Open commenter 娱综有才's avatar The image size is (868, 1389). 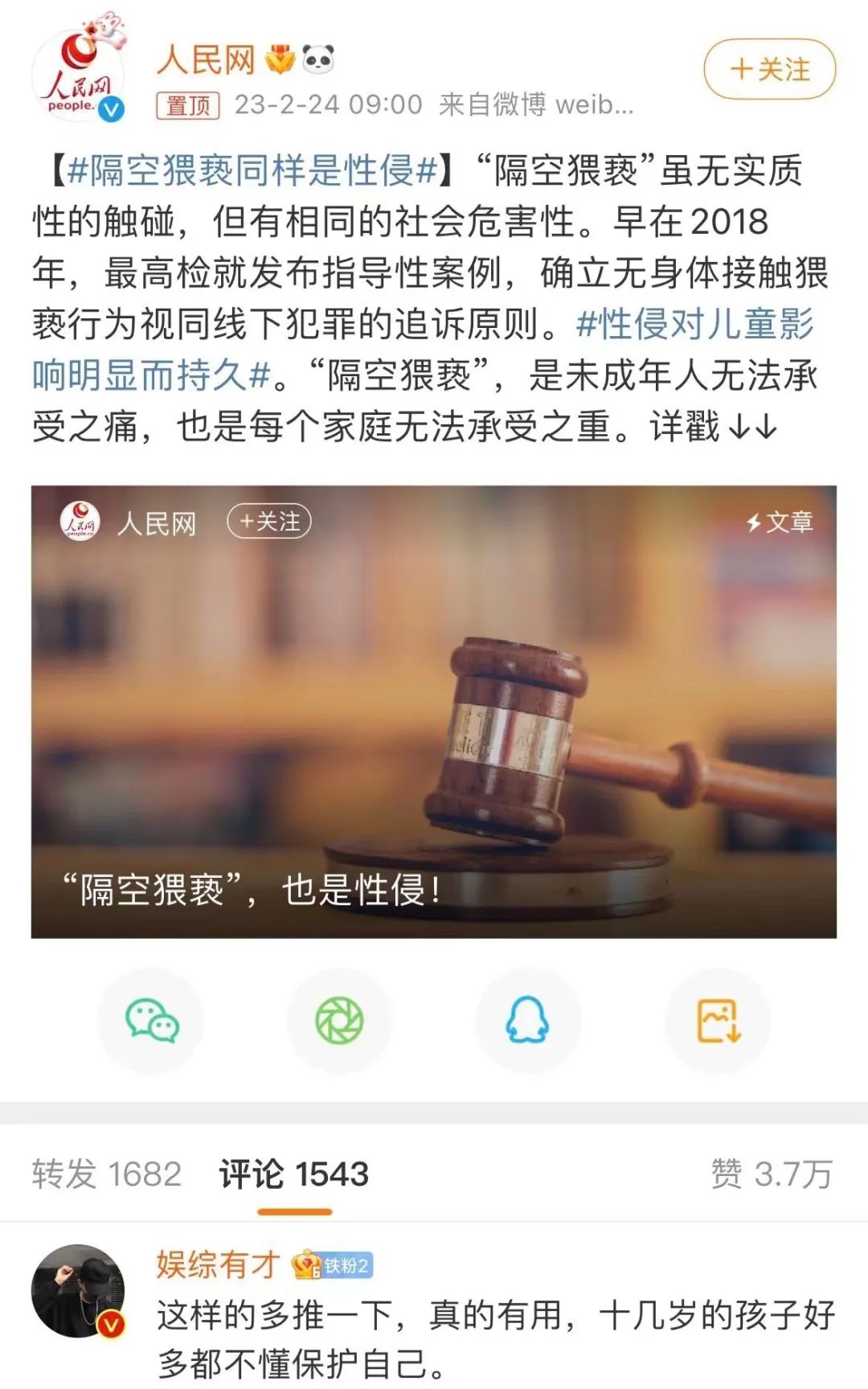point(78,1292)
